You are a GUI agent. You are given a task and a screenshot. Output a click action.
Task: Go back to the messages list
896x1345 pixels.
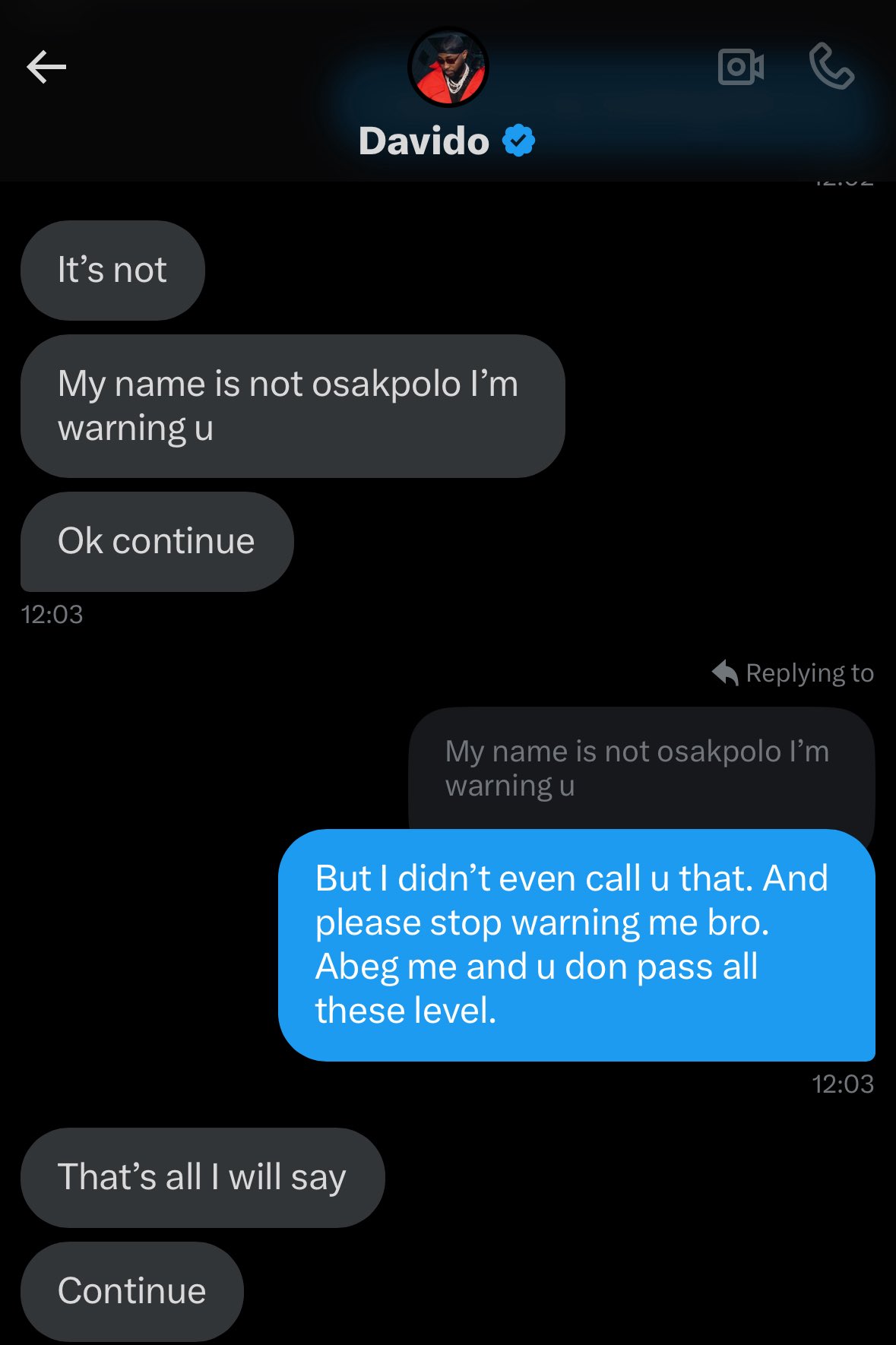[x=46, y=68]
